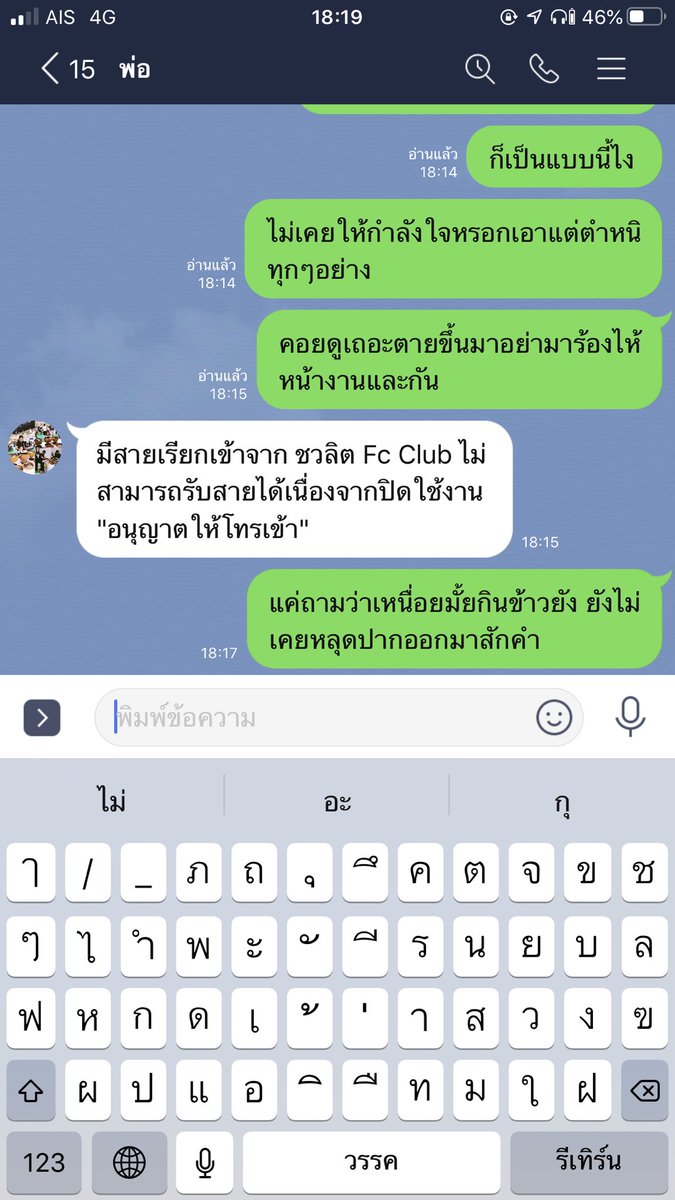
Task: Expand the attachment options arrow
Action: [42, 717]
